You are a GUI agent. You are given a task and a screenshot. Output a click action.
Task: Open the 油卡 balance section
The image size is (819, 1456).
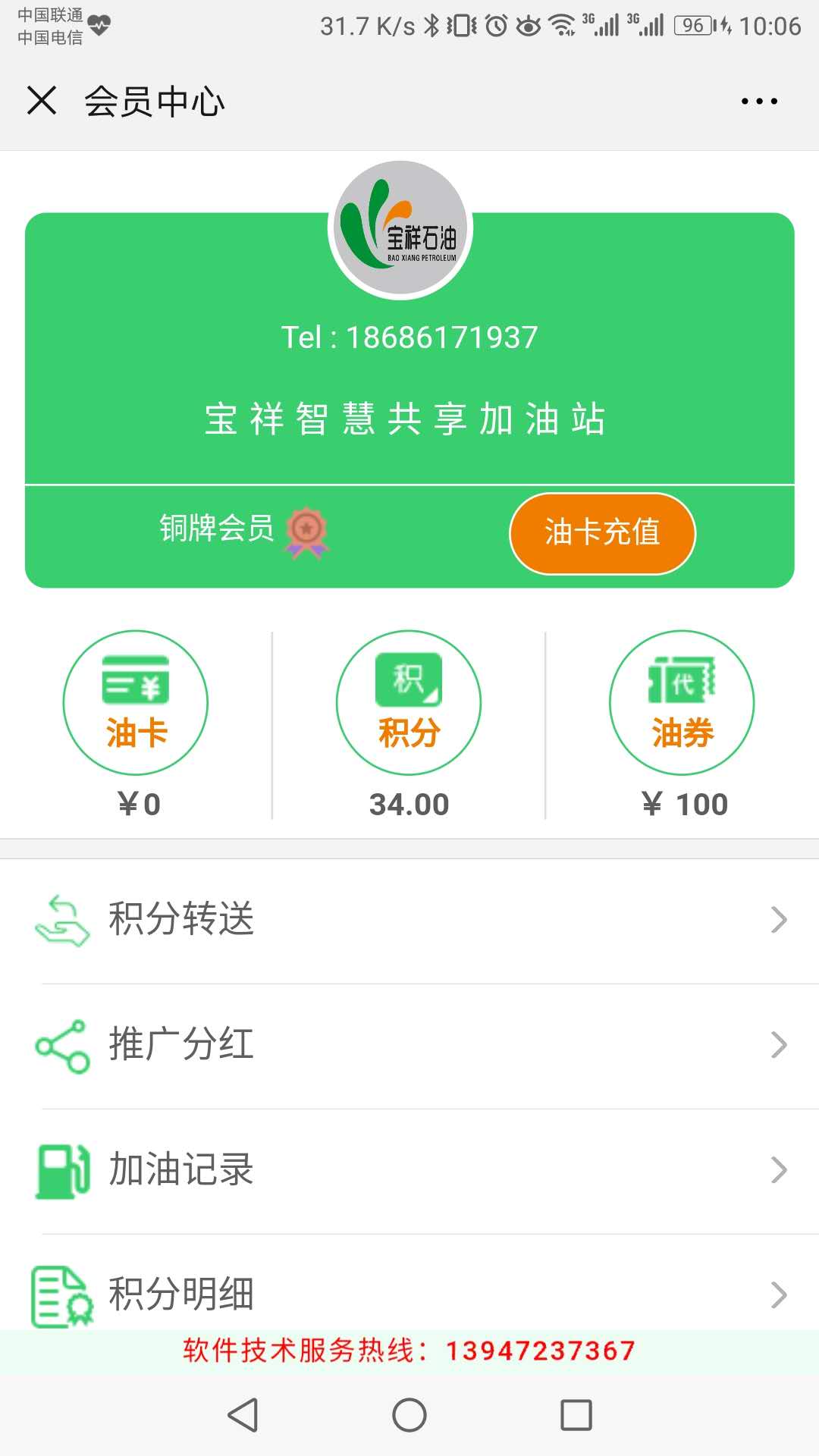[136, 703]
